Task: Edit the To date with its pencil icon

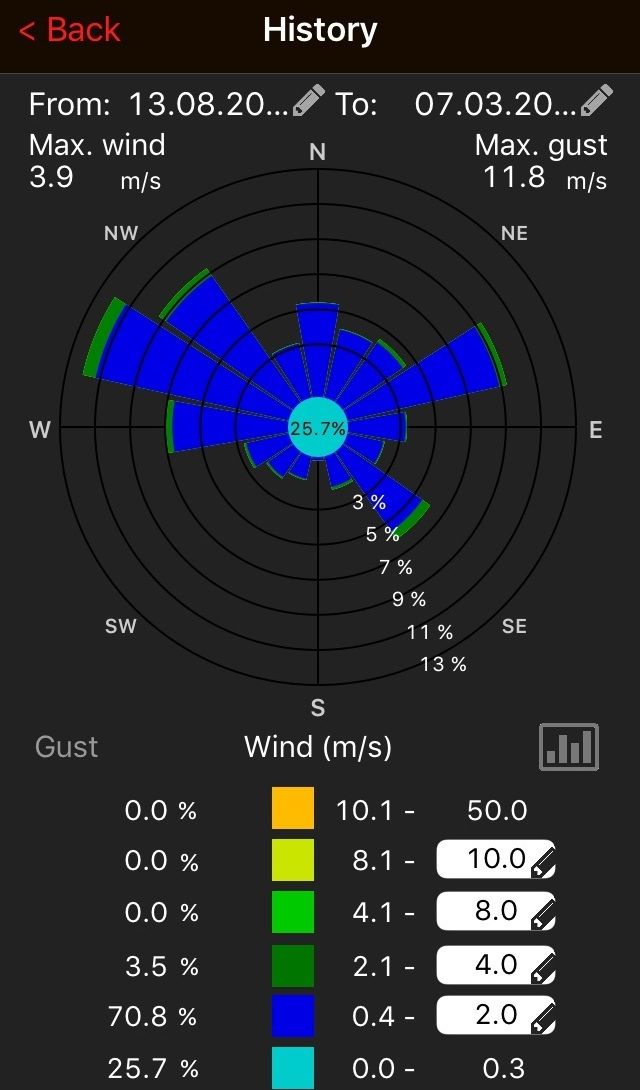Action: [x=597, y=100]
